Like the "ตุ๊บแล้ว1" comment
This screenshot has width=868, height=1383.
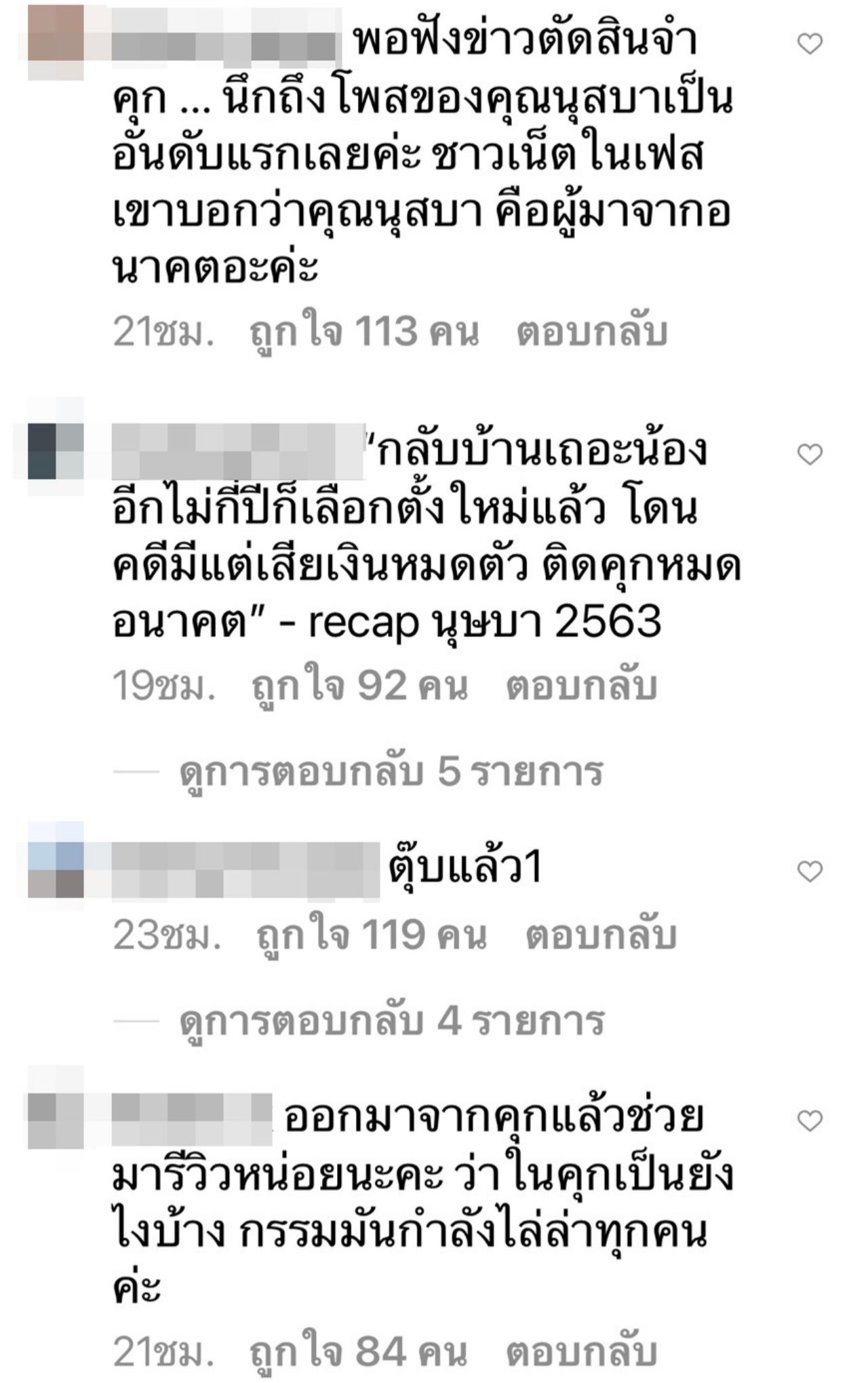[809, 871]
